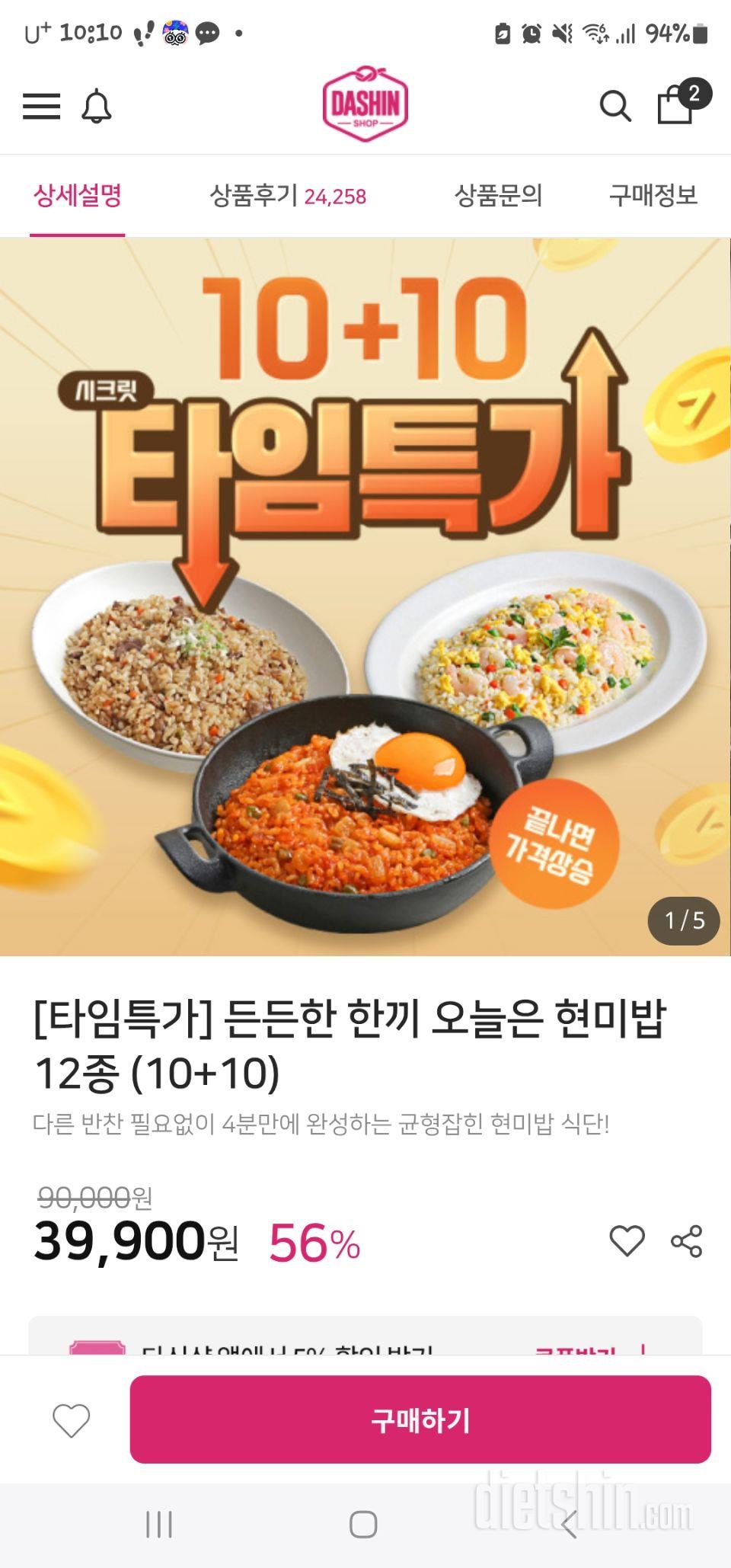Switch to the 상품문의 tab
731x1568 pixels.
pos(498,196)
